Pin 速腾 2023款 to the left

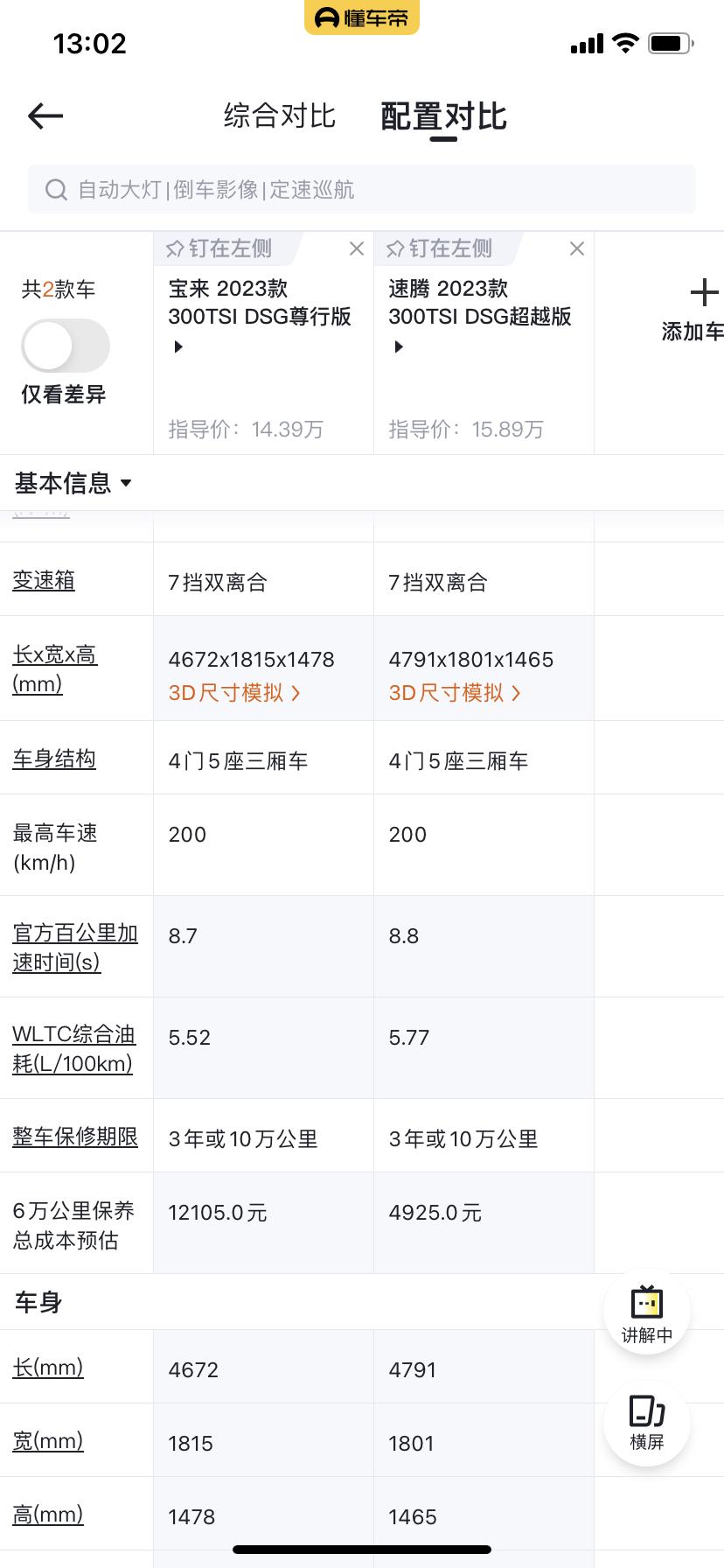coord(440,248)
